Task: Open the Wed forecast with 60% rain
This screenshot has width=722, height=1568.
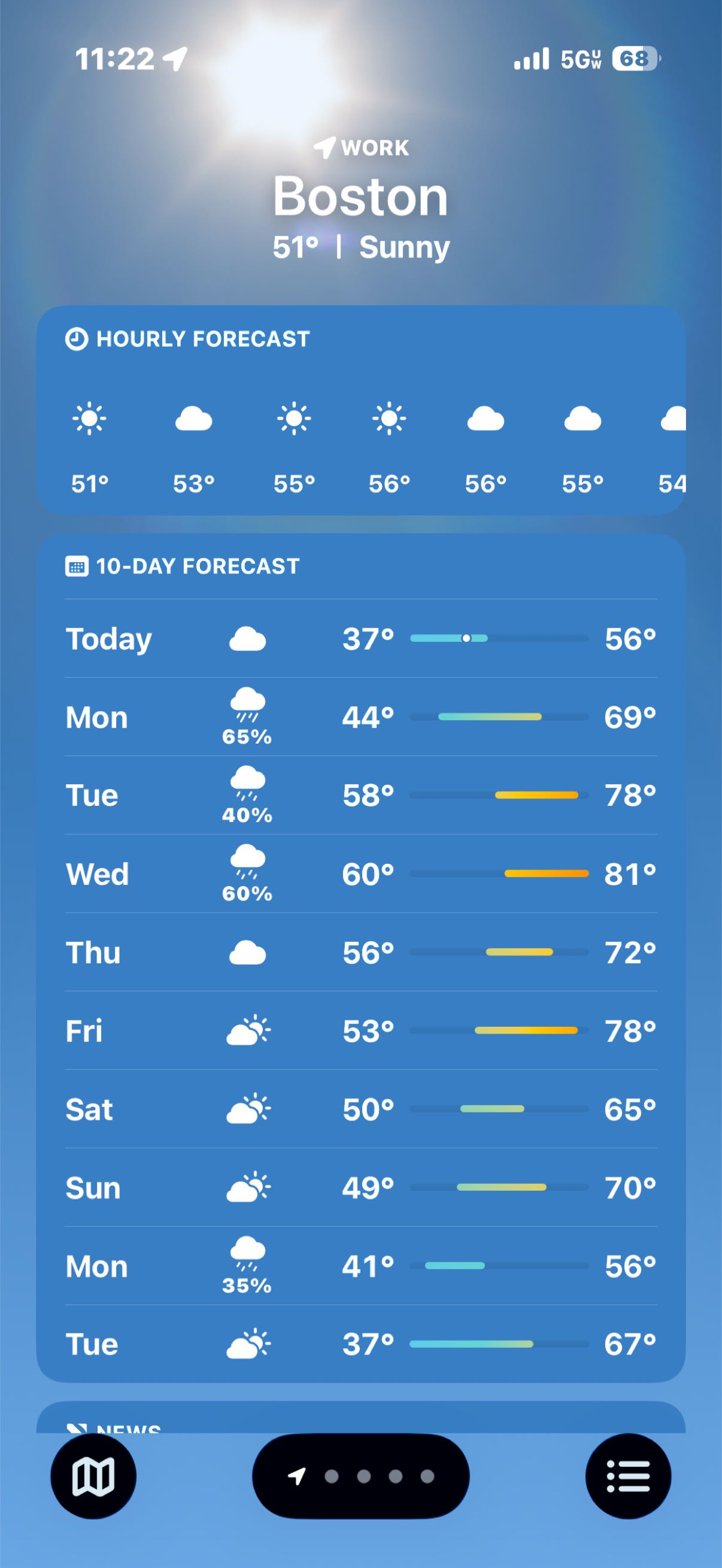Action: [360, 874]
